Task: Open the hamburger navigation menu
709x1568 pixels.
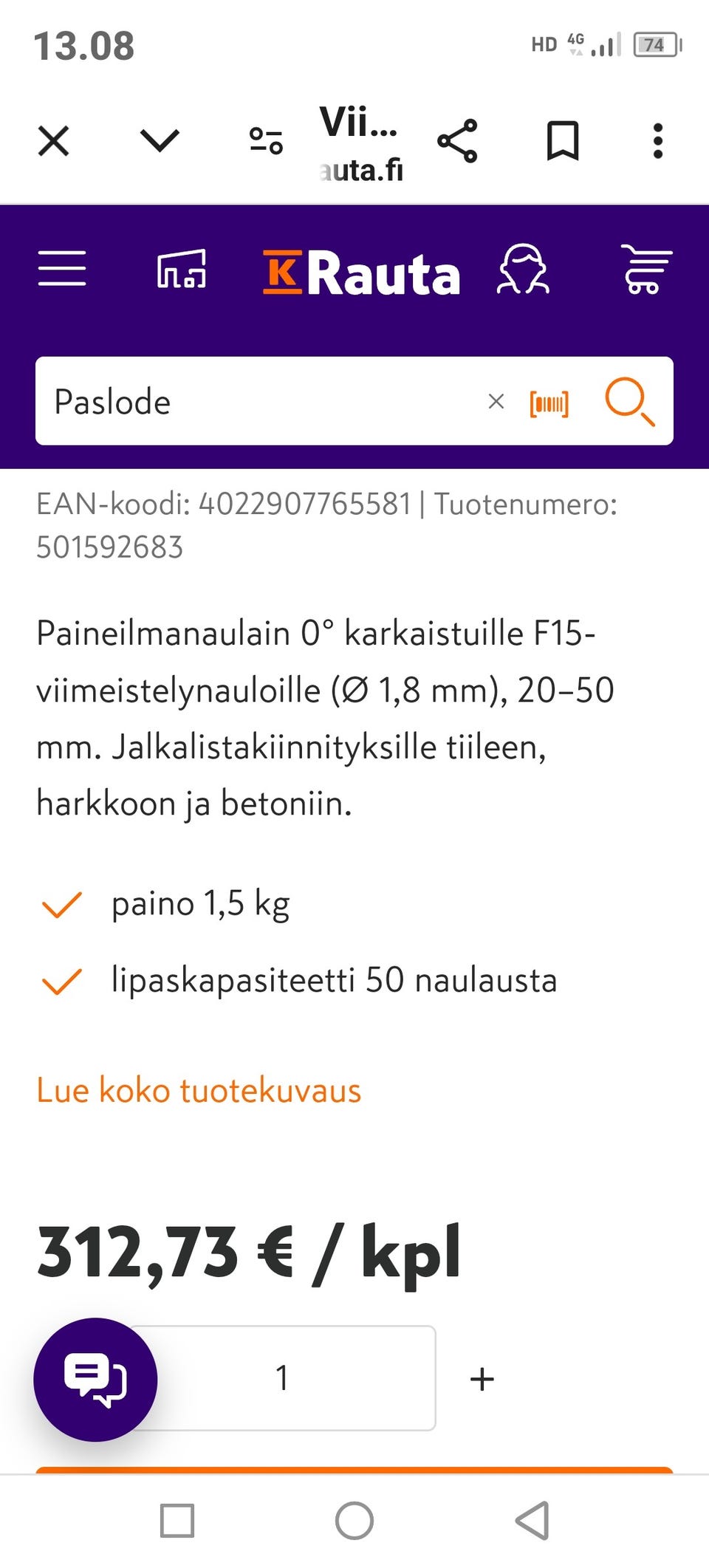Action: 63,270
